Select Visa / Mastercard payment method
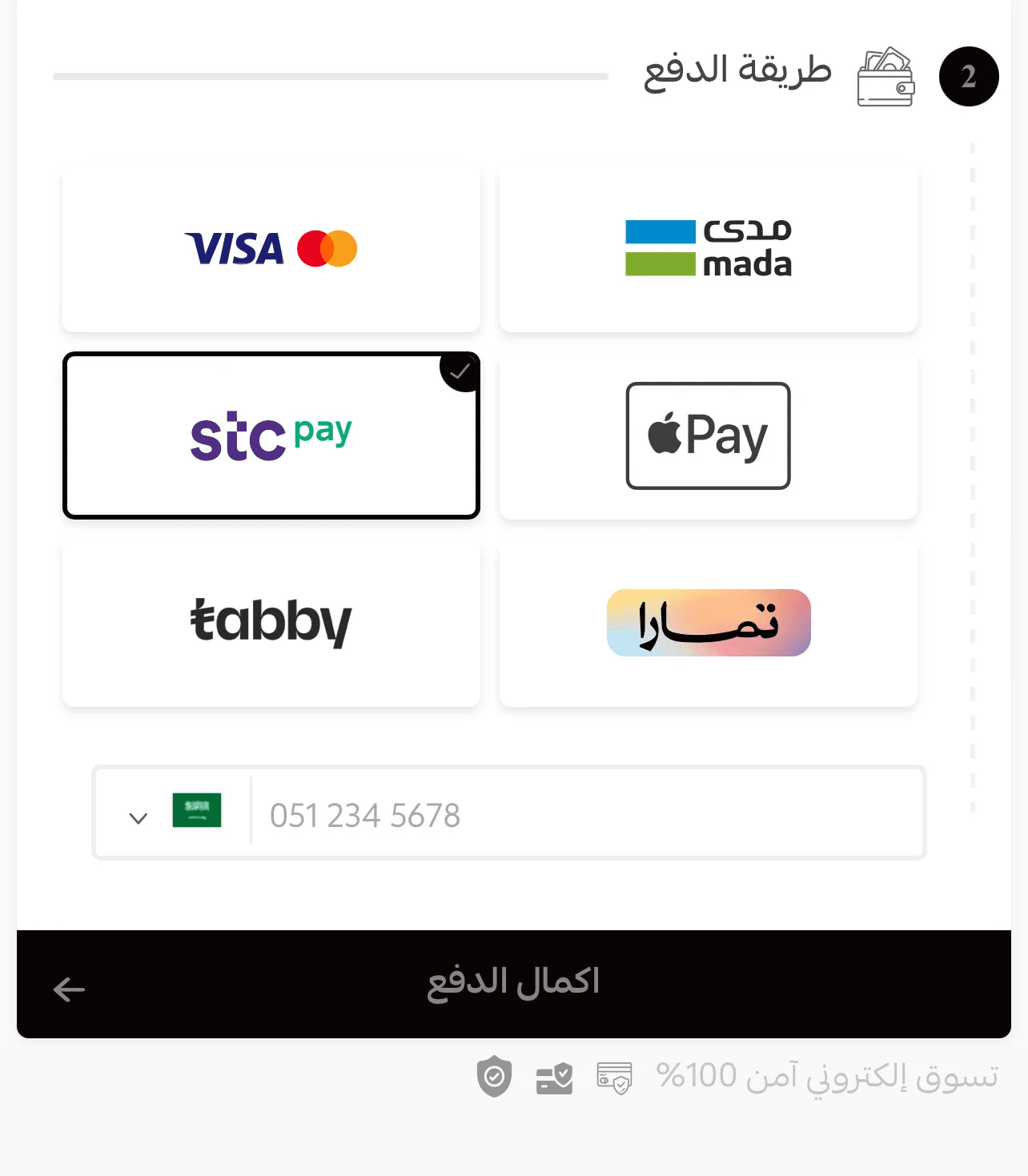Screen dimensions: 1028x1176 tap(271, 249)
